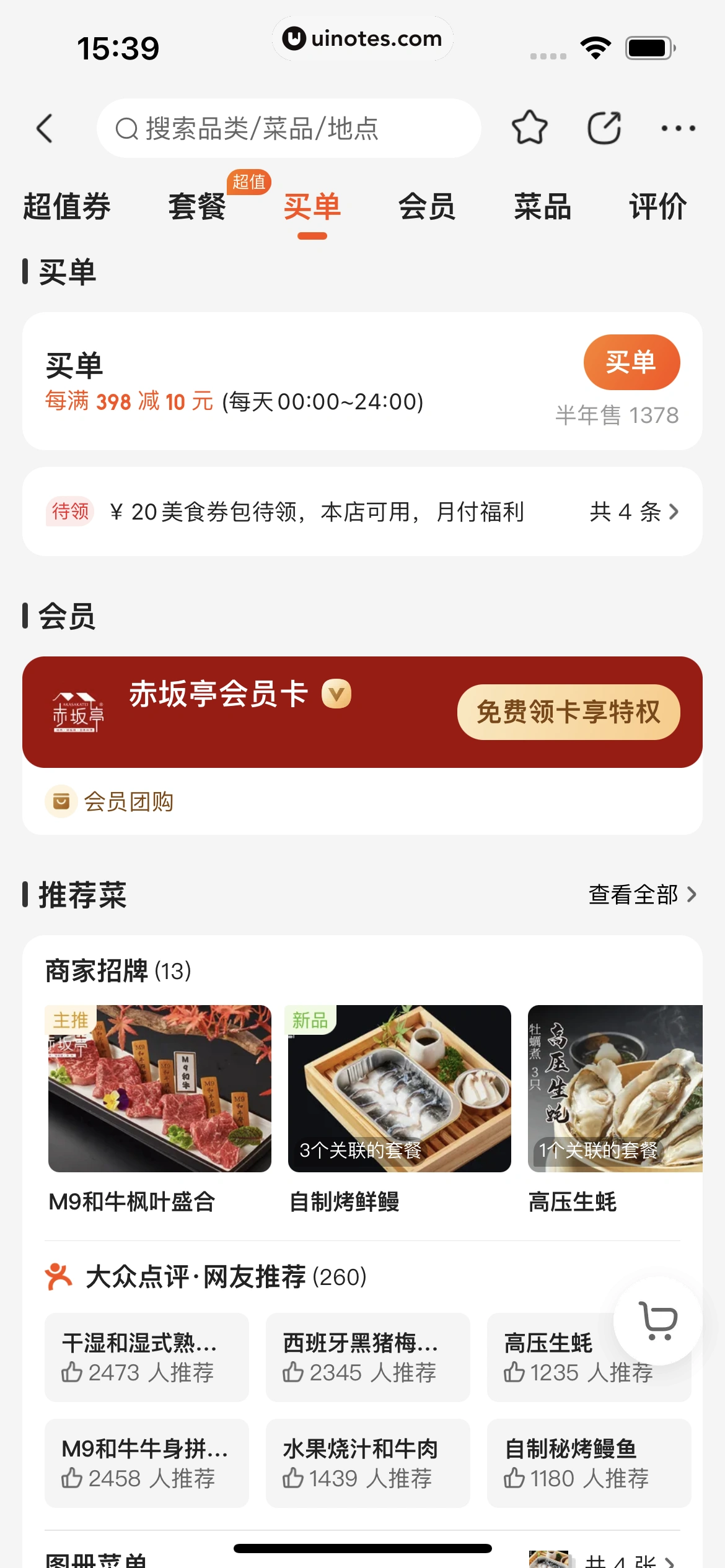Select the 西班牙黑猪梅 recommended dish chip
725x1568 pixels.
pos(367,1357)
